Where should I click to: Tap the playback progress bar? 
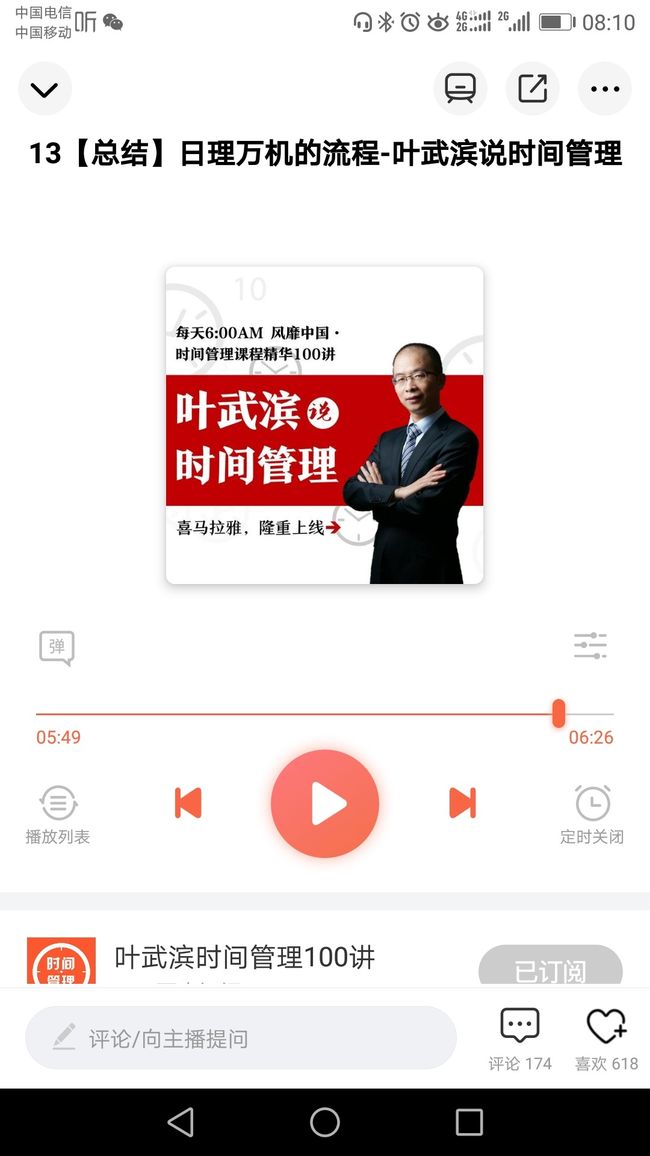[325, 714]
